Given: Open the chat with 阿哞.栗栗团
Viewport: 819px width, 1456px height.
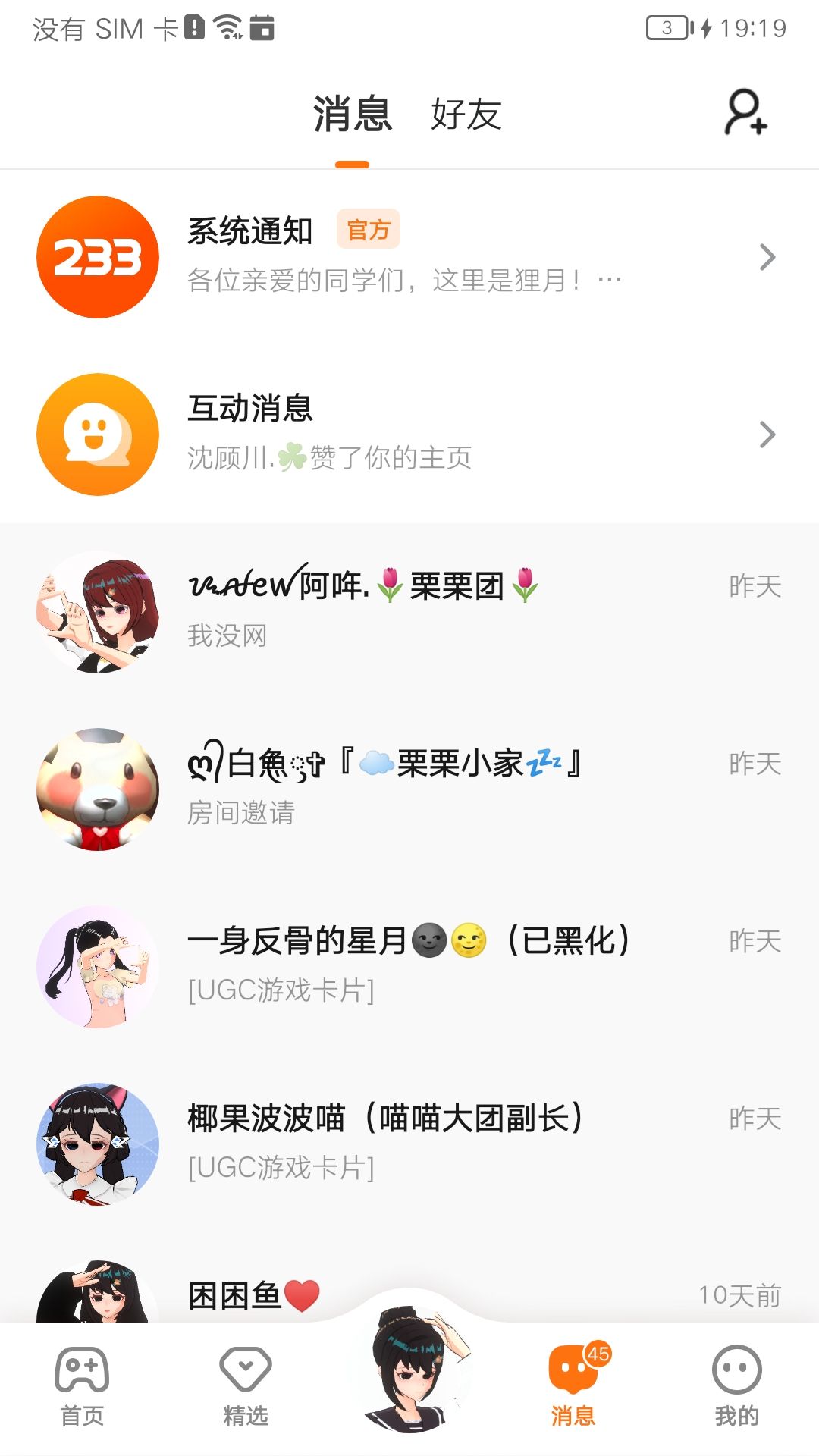Looking at the screenshot, I should pos(409,611).
